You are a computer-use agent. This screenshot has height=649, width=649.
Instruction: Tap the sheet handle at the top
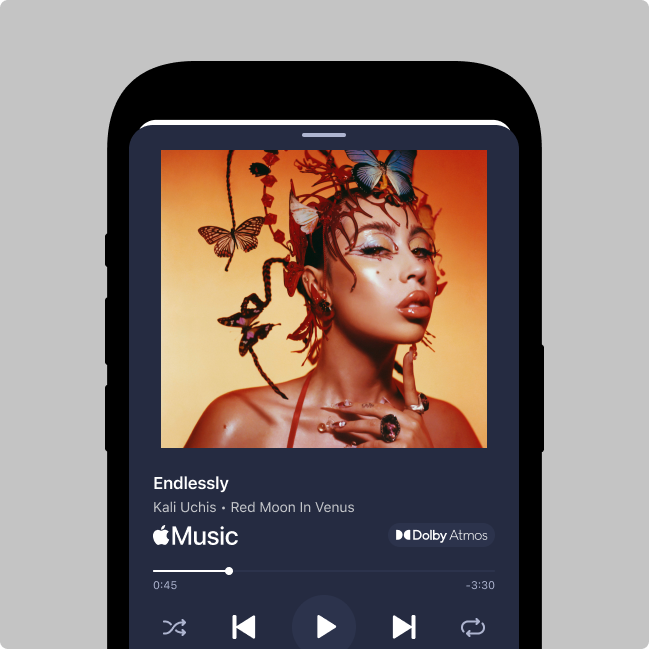(x=324, y=134)
